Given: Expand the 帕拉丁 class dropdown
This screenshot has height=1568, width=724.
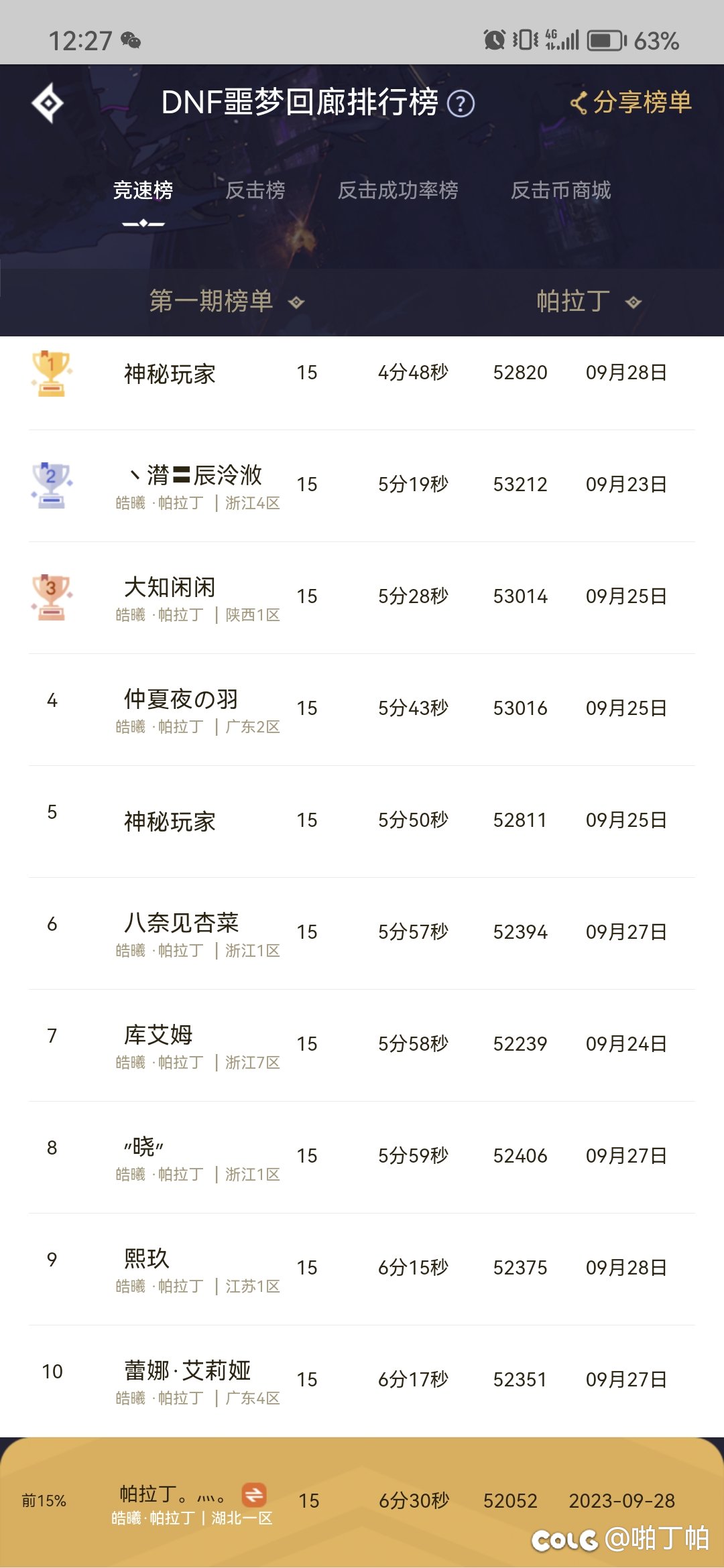Looking at the screenshot, I should coord(589,302).
